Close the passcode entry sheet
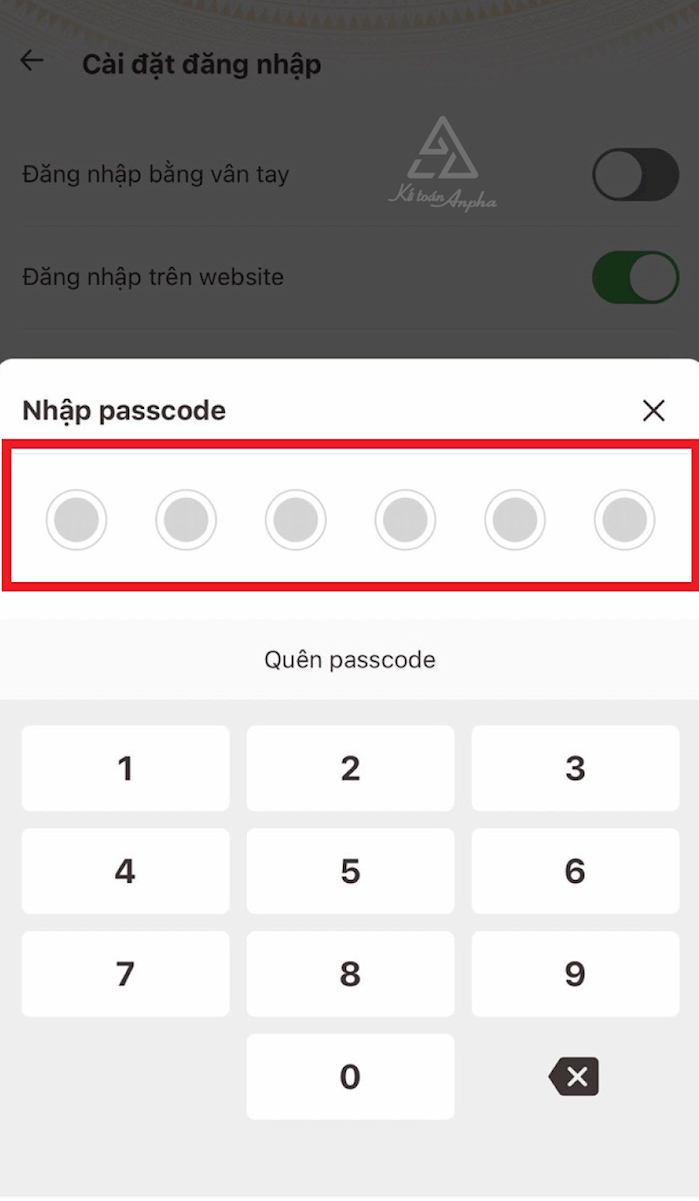 click(653, 411)
